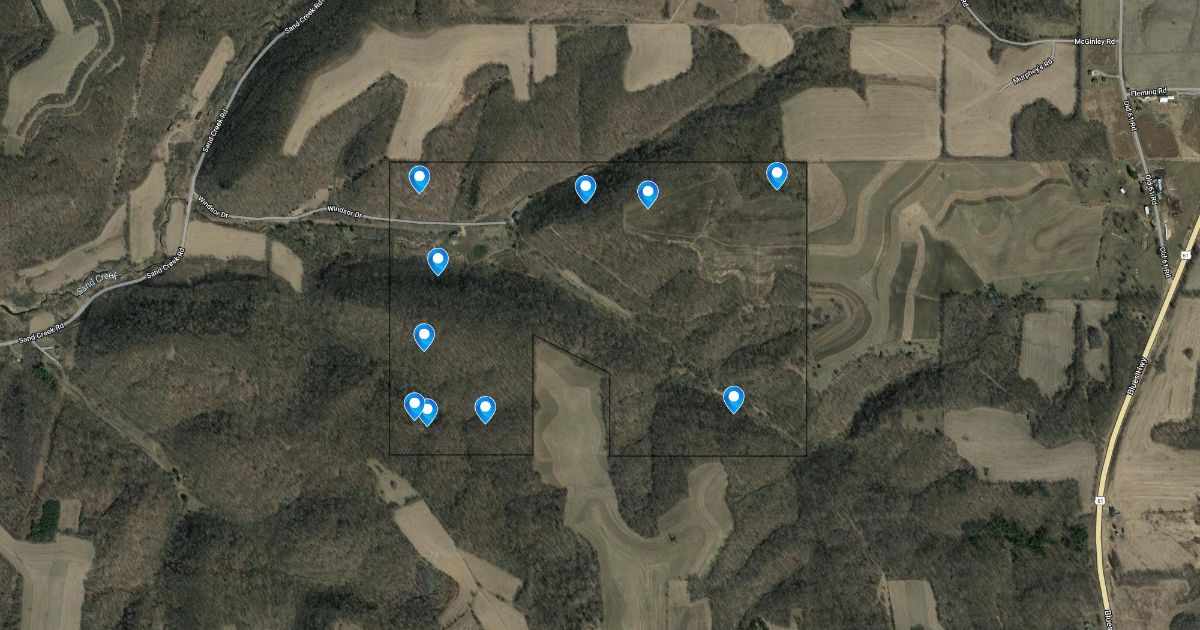Viewport: 1200px width, 630px height.
Task: Open the pin beside the field notch's west edge
Action: click(x=485, y=408)
